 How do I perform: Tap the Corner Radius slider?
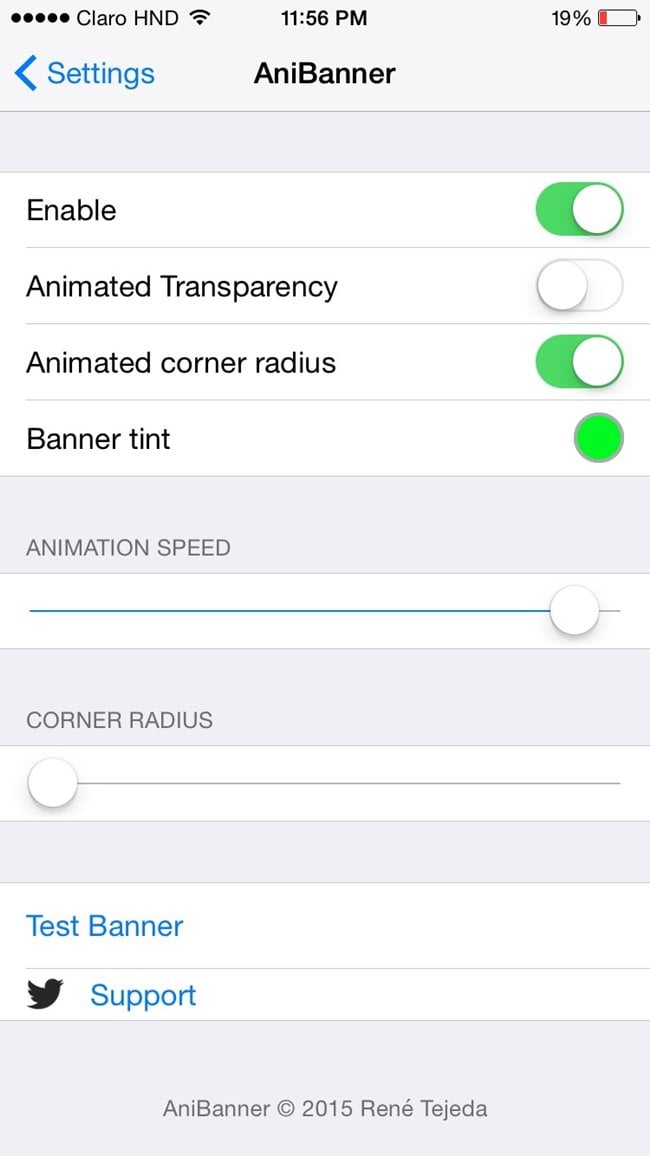(53, 783)
